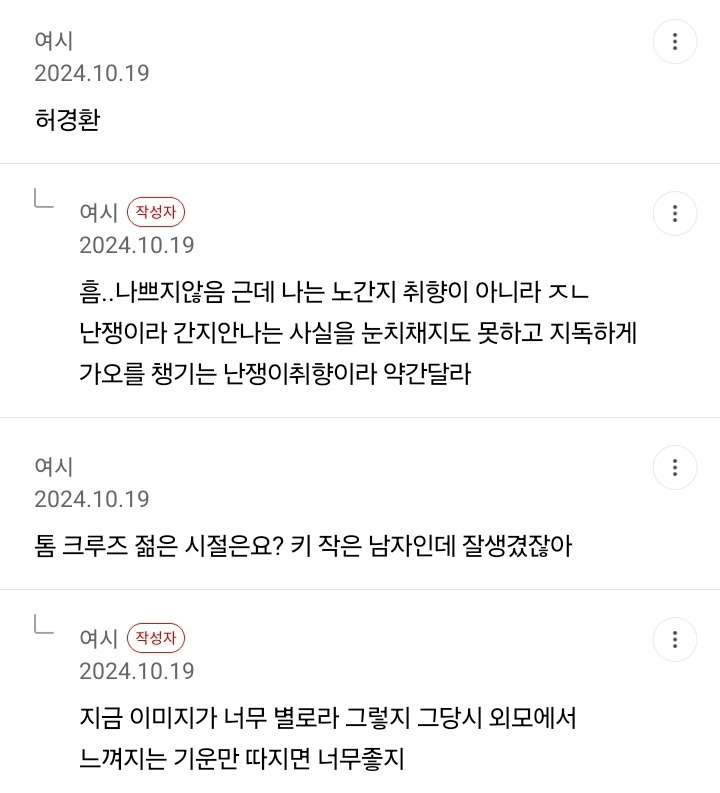
Task: Tap the three-dot menu on the 톰 크루즈 comment
Action: [x=676, y=467]
